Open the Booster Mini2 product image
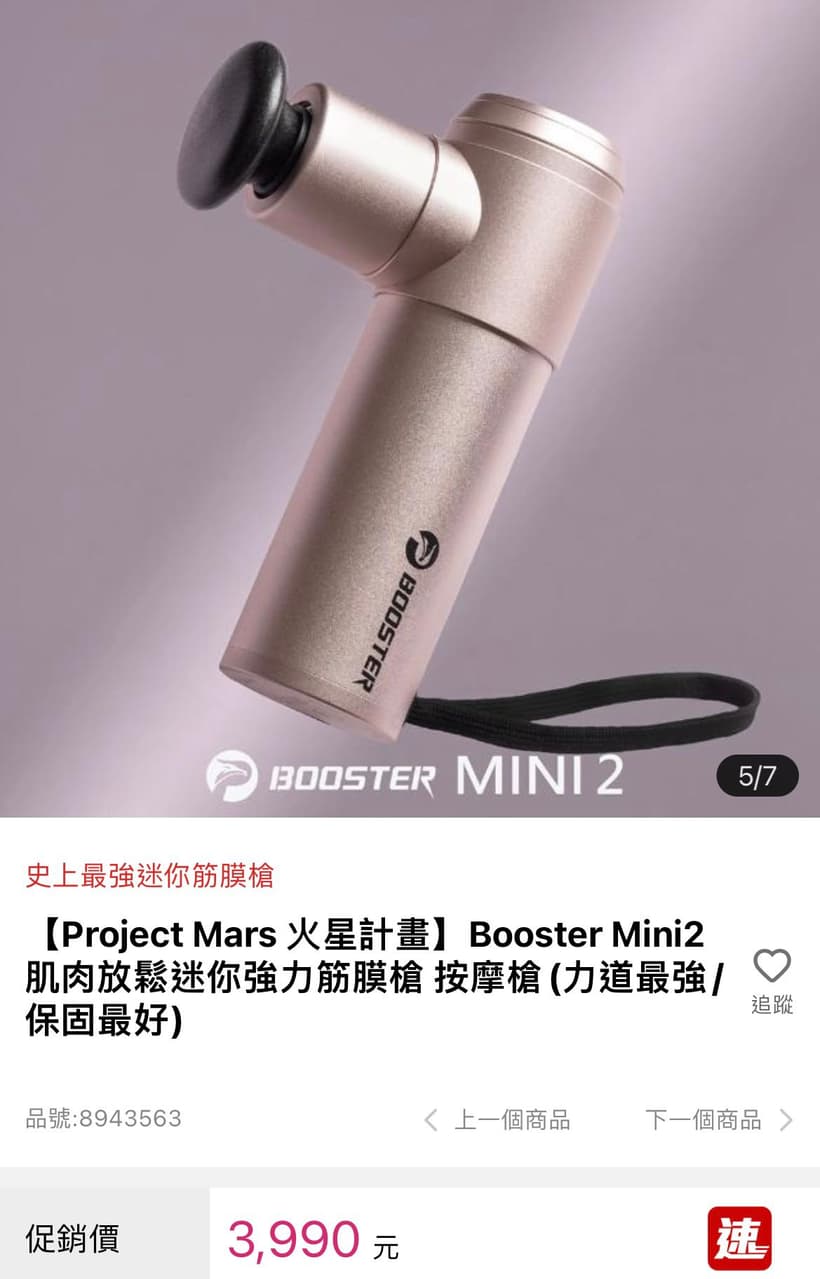 pos(410,400)
